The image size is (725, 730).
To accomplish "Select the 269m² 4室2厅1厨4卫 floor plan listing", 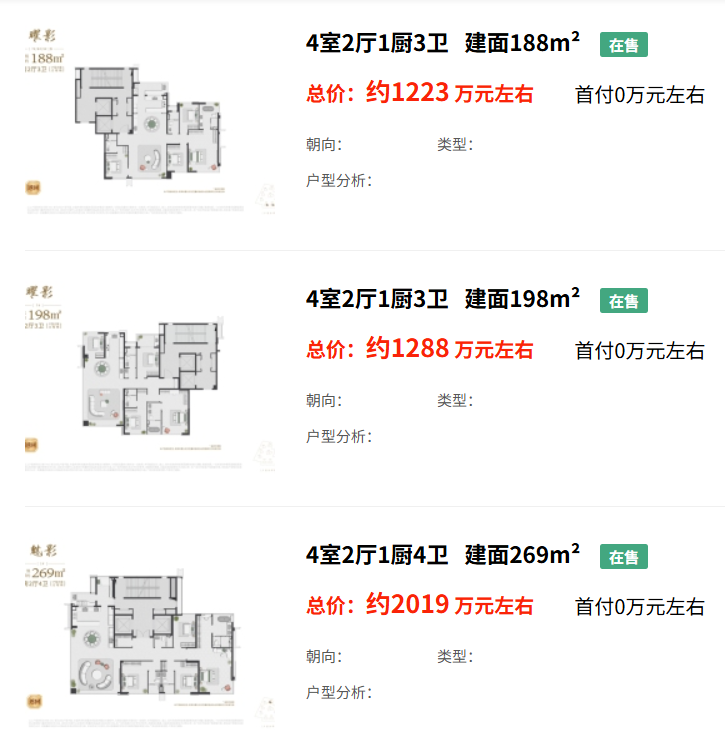I will [443, 555].
